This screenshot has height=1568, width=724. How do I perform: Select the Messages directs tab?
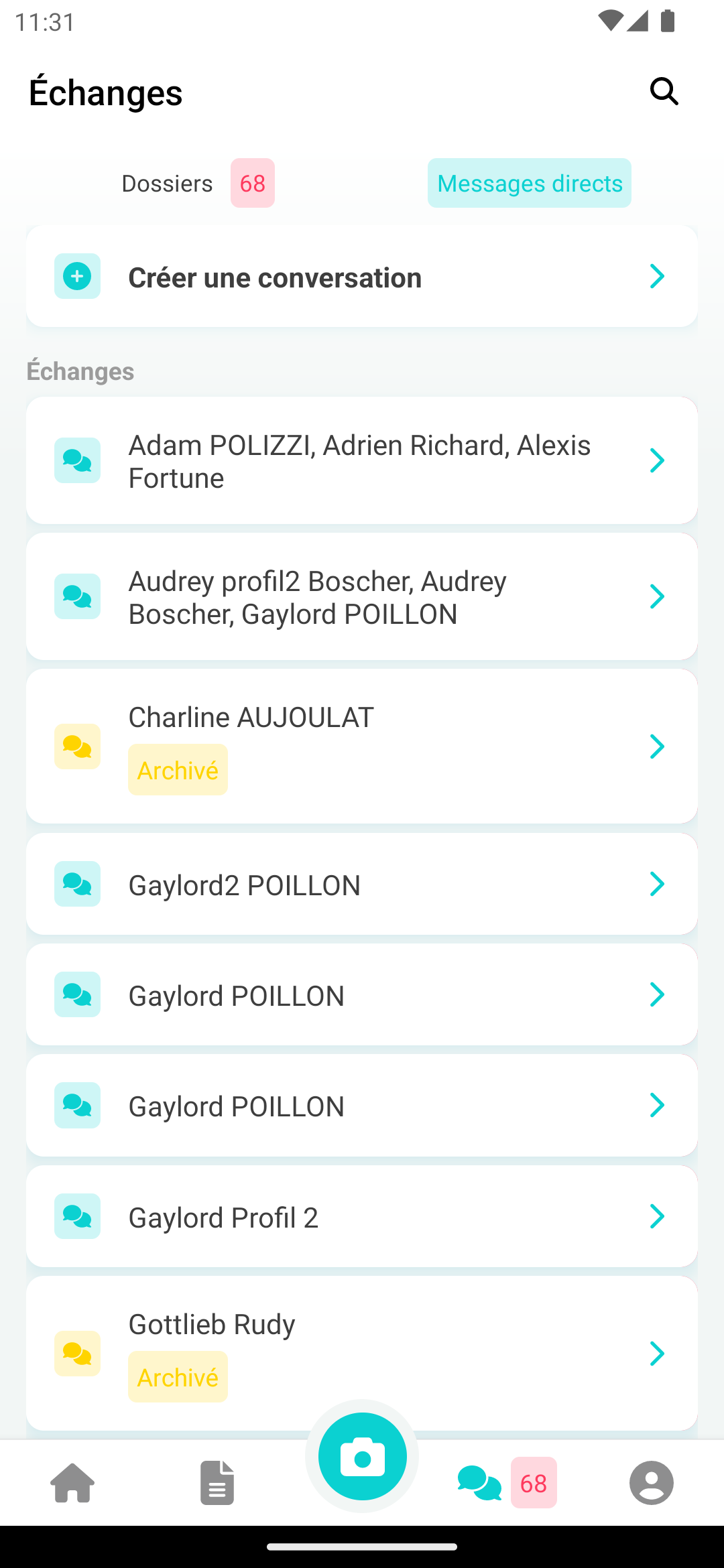529,183
